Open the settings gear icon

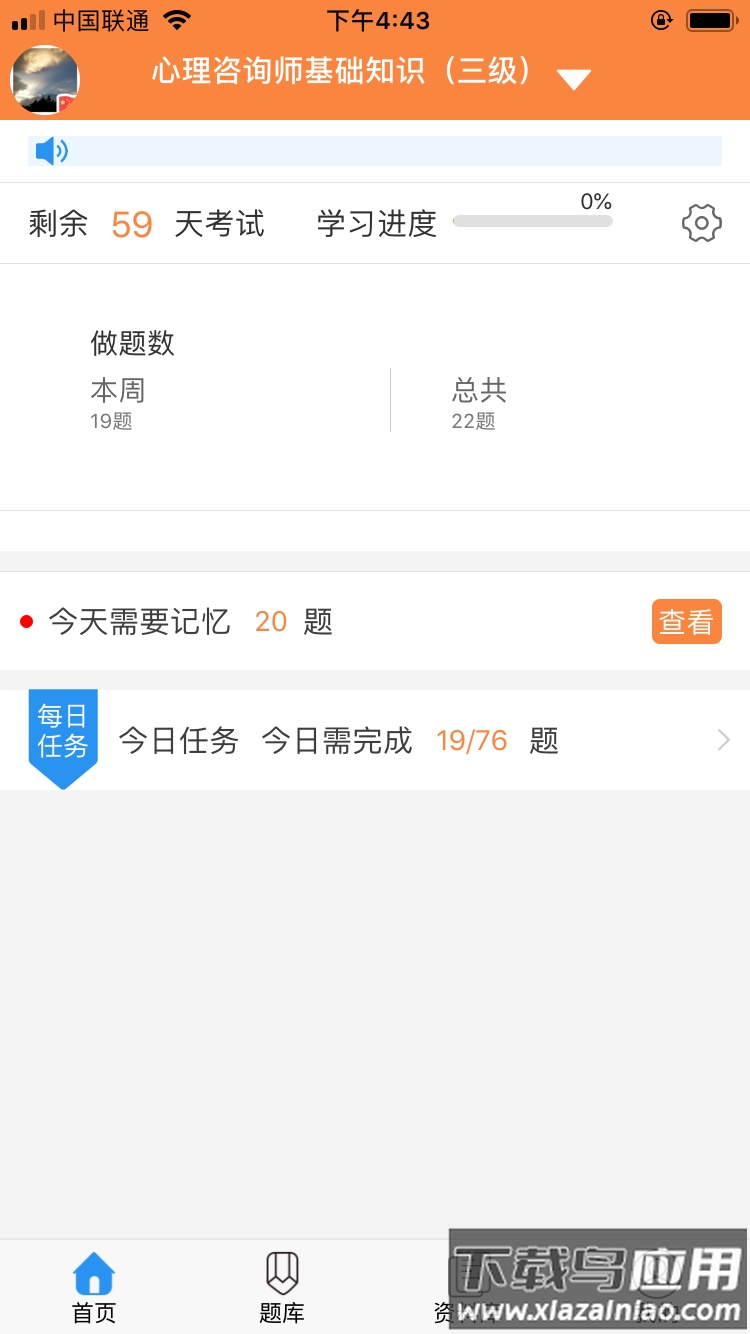point(701,223)
